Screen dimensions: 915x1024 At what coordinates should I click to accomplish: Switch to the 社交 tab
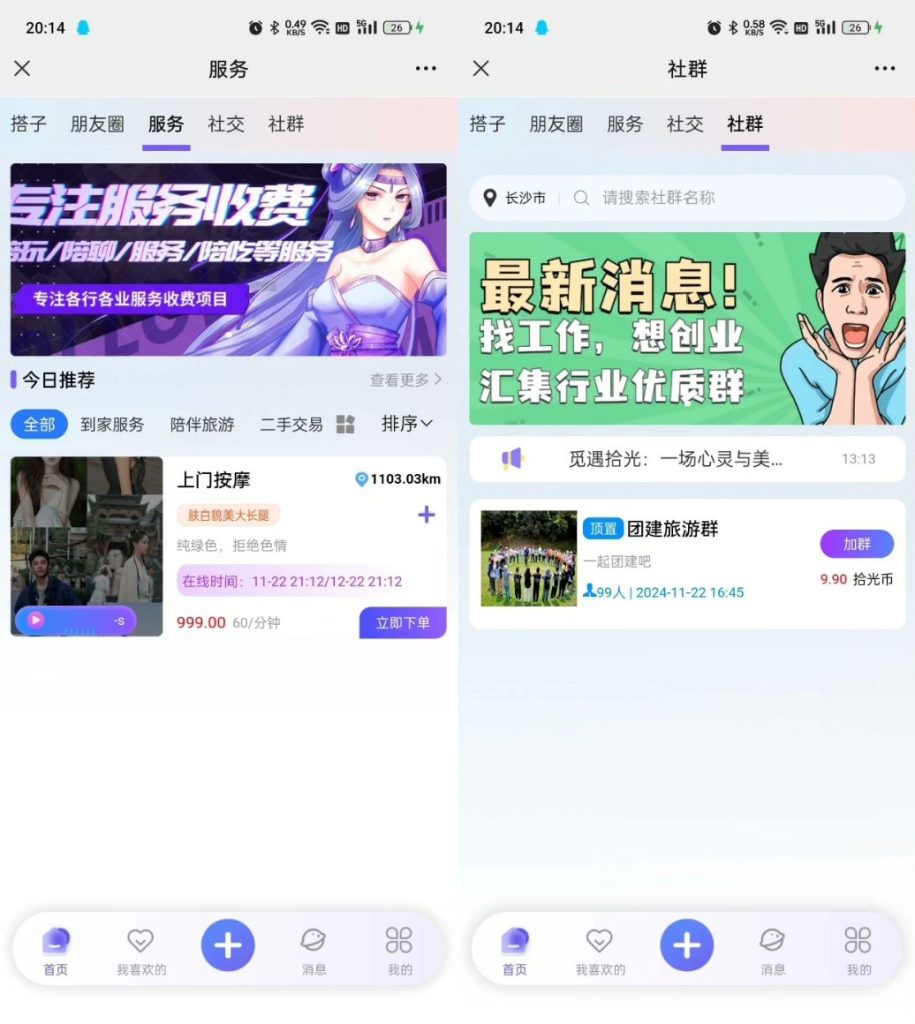coord(226,124)
